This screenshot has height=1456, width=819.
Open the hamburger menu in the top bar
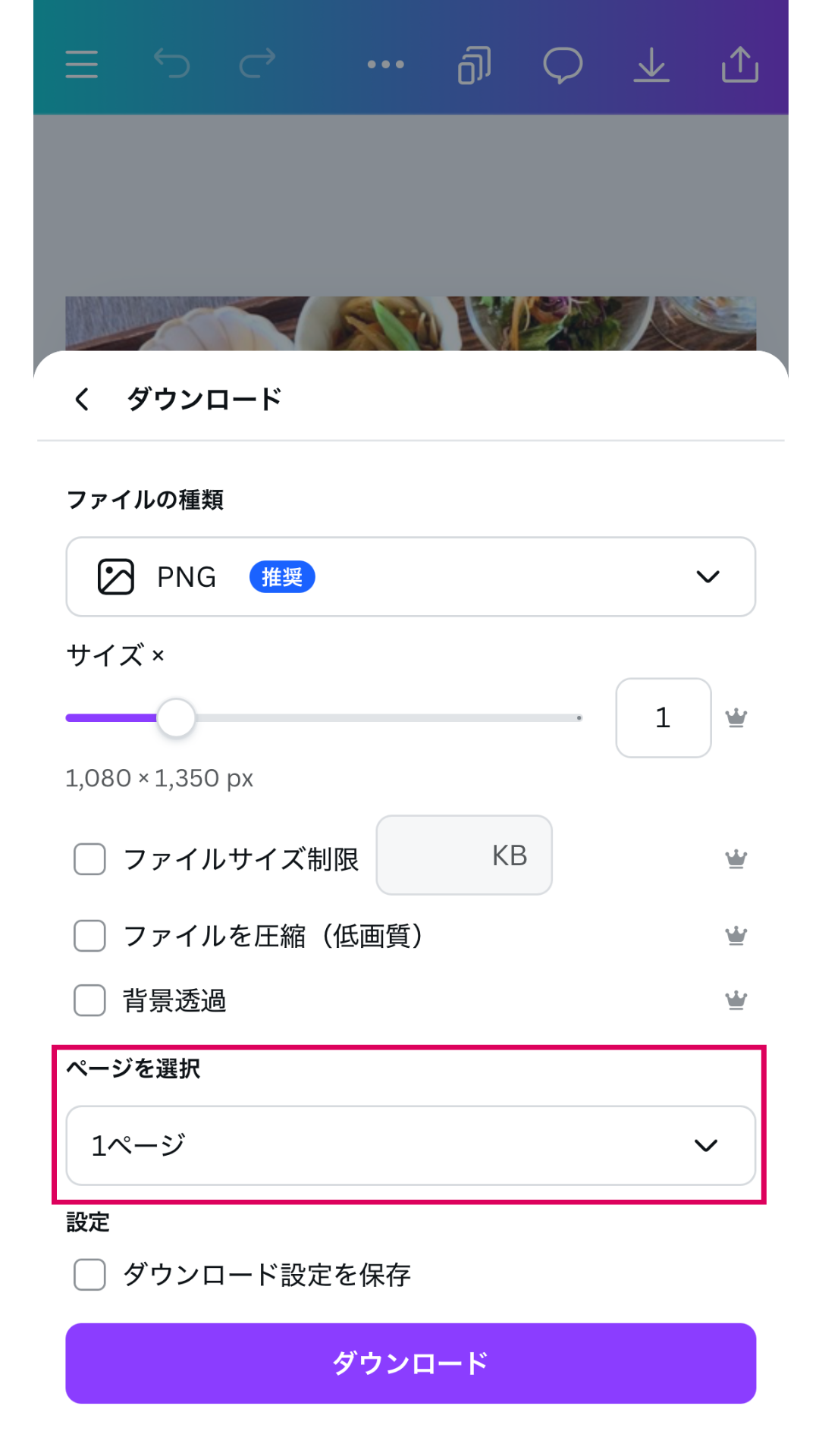[x=82, y=64]
